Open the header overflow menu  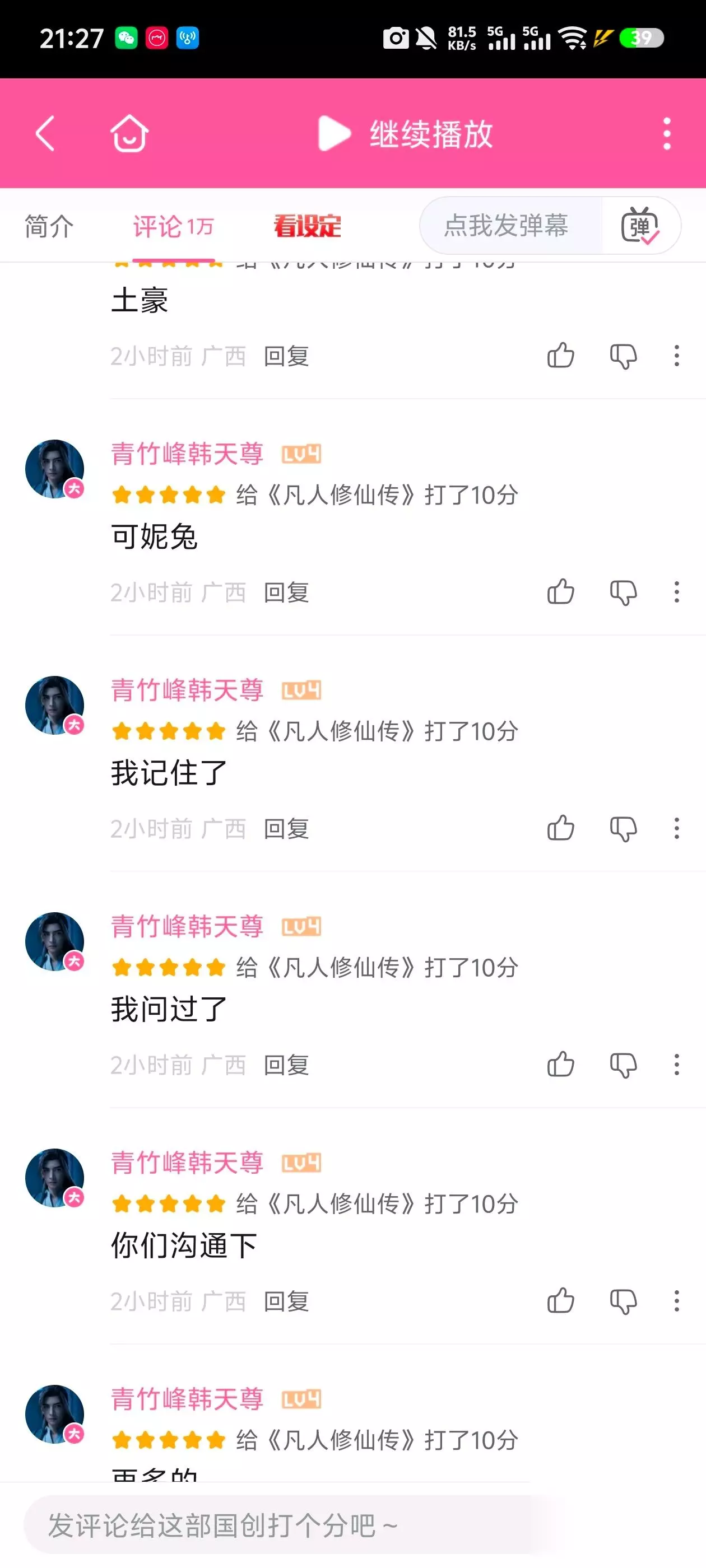(667, 133)
